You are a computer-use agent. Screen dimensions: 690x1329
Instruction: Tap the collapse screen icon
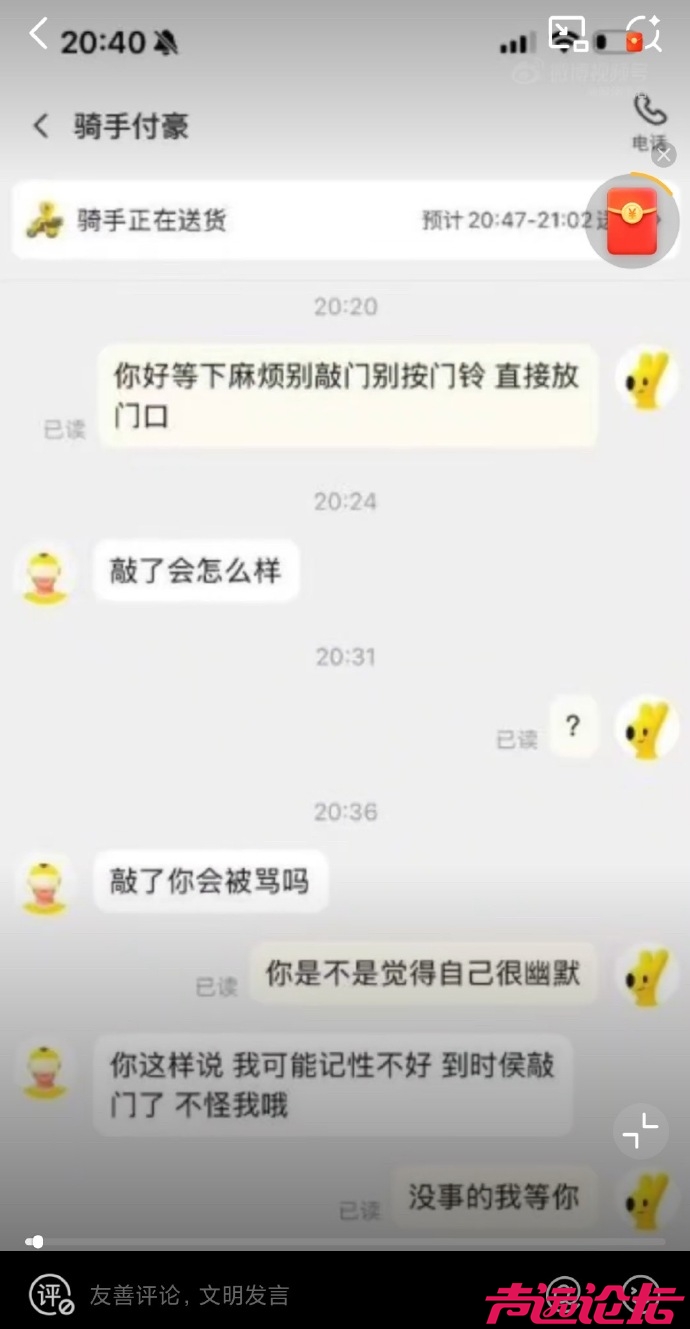click(640, 1131)
